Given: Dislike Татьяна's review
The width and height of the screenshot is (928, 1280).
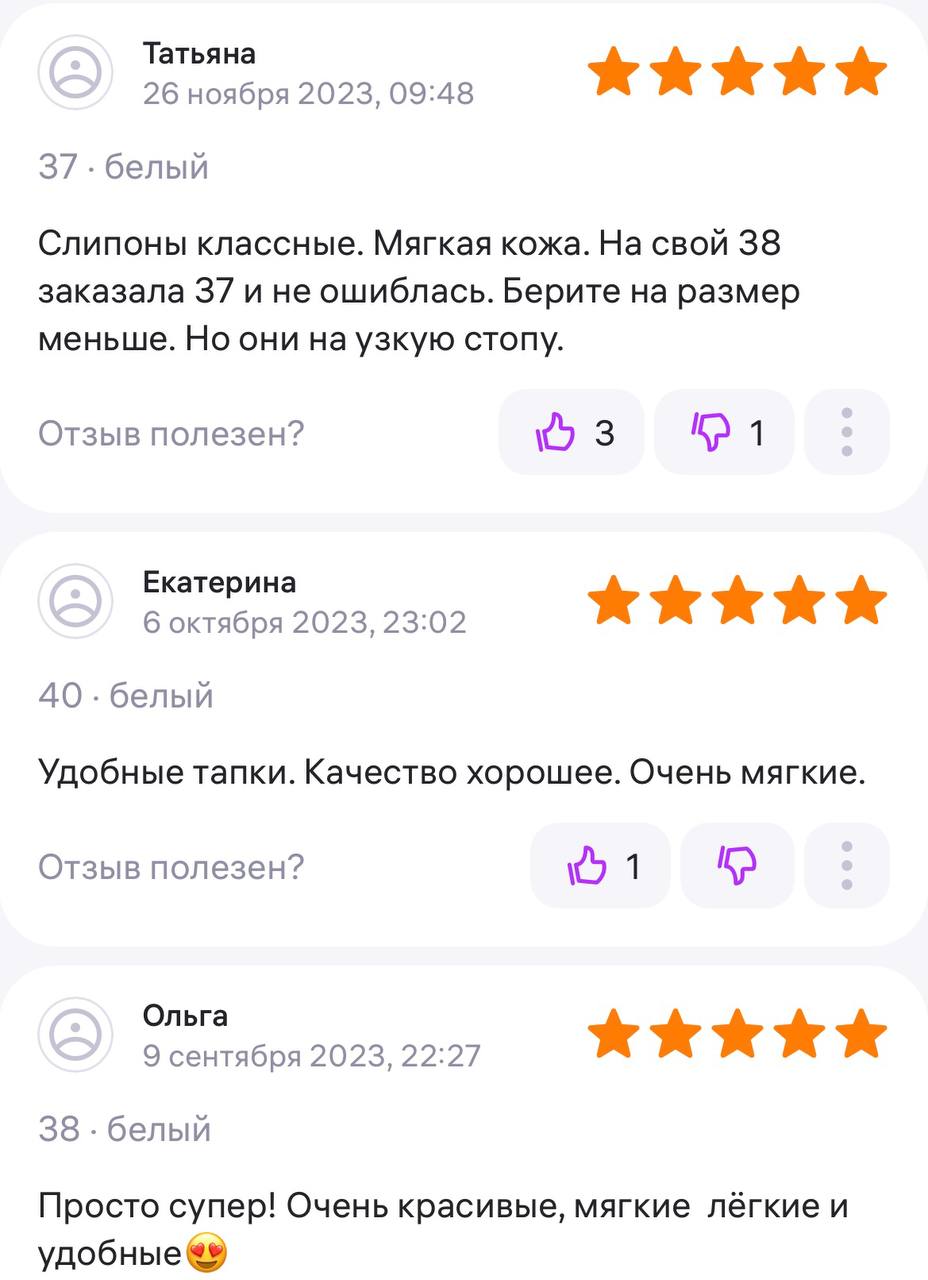Looking at the screenshot, I should [x=724, y=433].
